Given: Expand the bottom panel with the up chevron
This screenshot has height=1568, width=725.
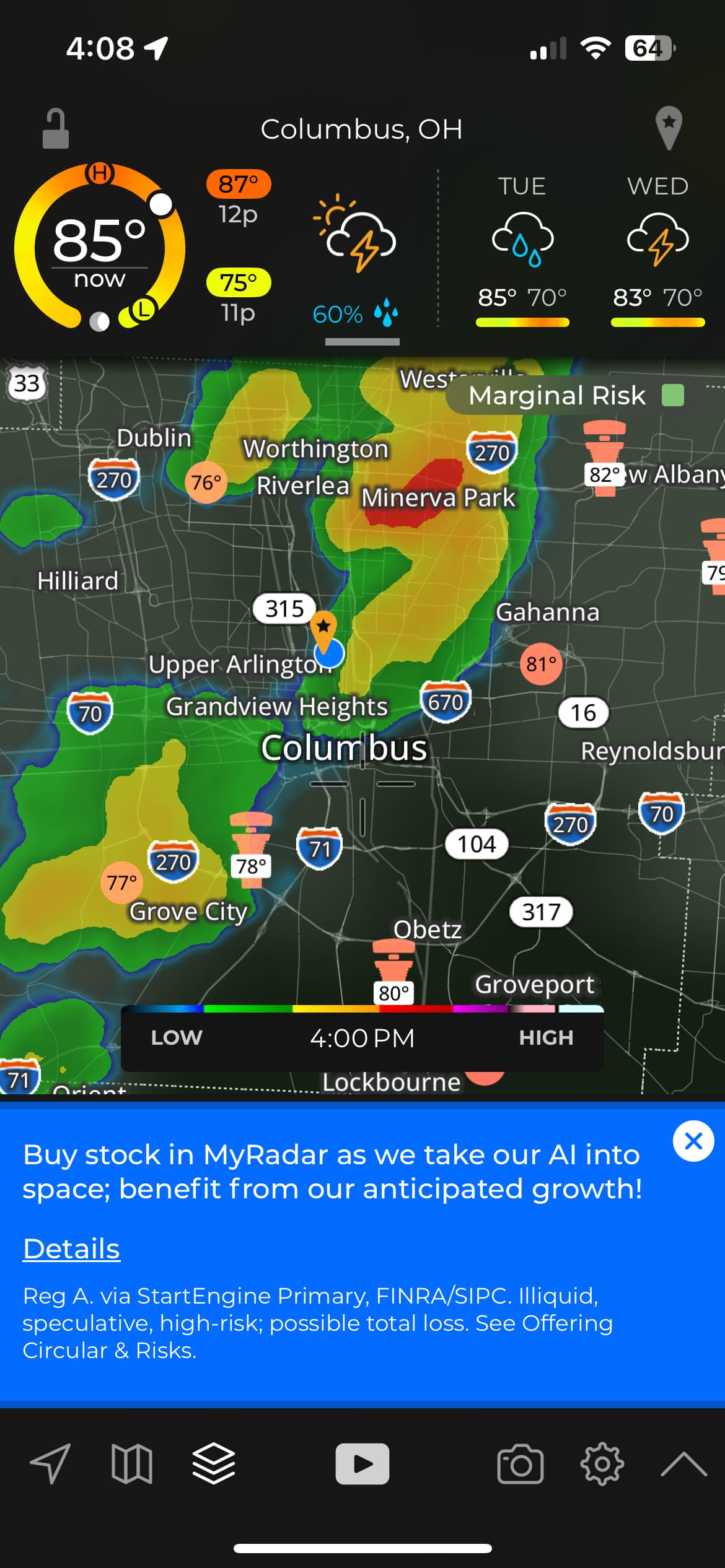Looking at the screenshot, I should click(x=683, y=1464).
